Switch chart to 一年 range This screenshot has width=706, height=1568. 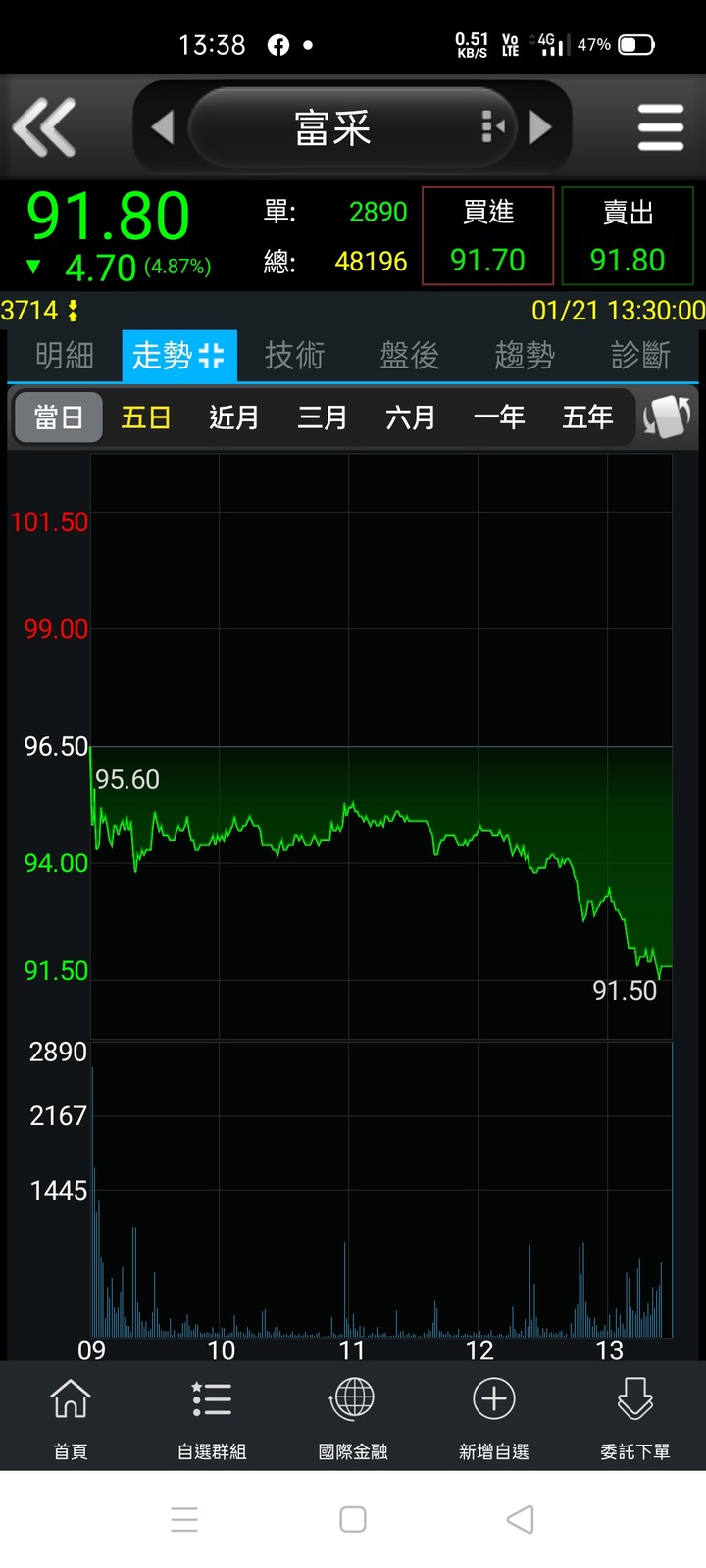pyautogui.click(x=499, y=417)
